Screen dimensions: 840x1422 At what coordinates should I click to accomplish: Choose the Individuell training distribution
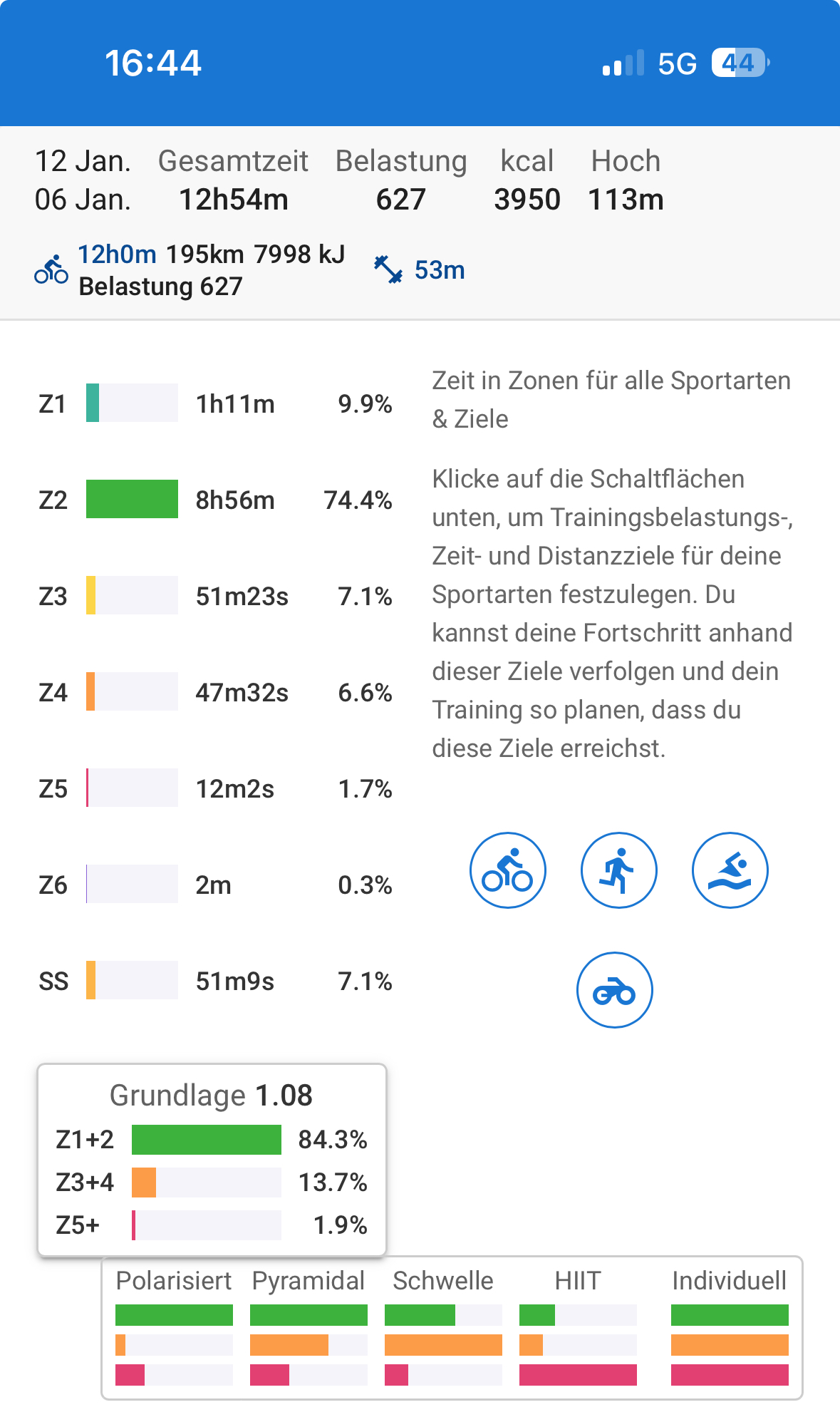coord(730,1327)
